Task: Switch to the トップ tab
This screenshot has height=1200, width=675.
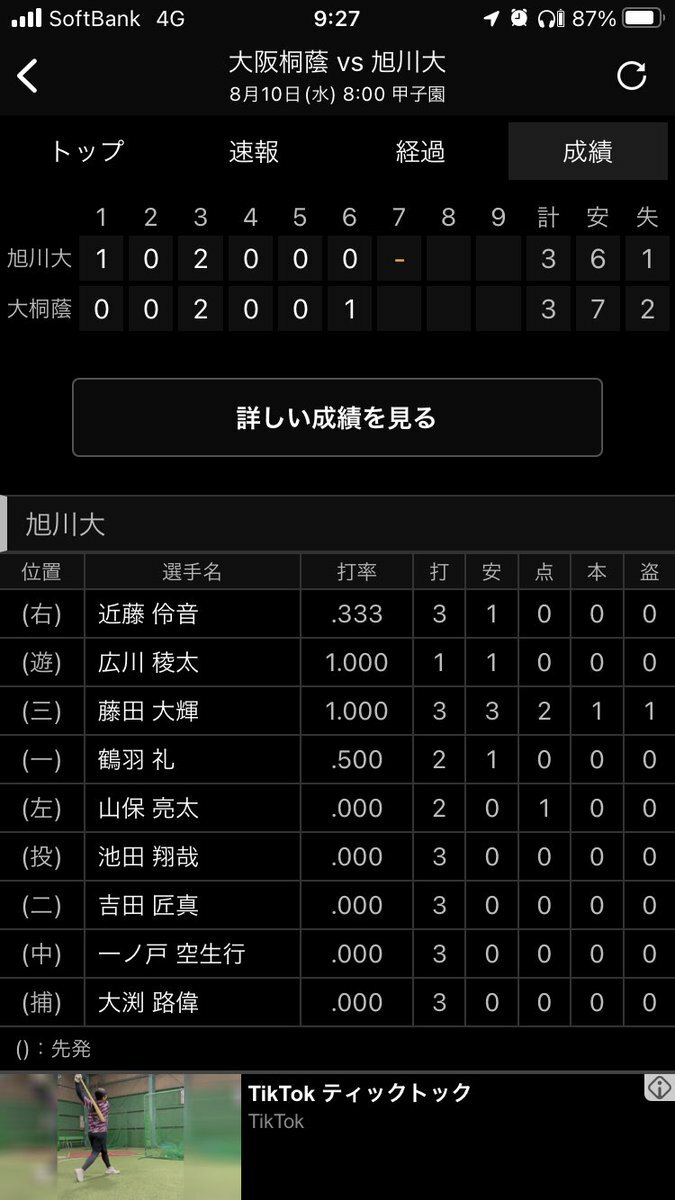Action: (x=86, y=152)
